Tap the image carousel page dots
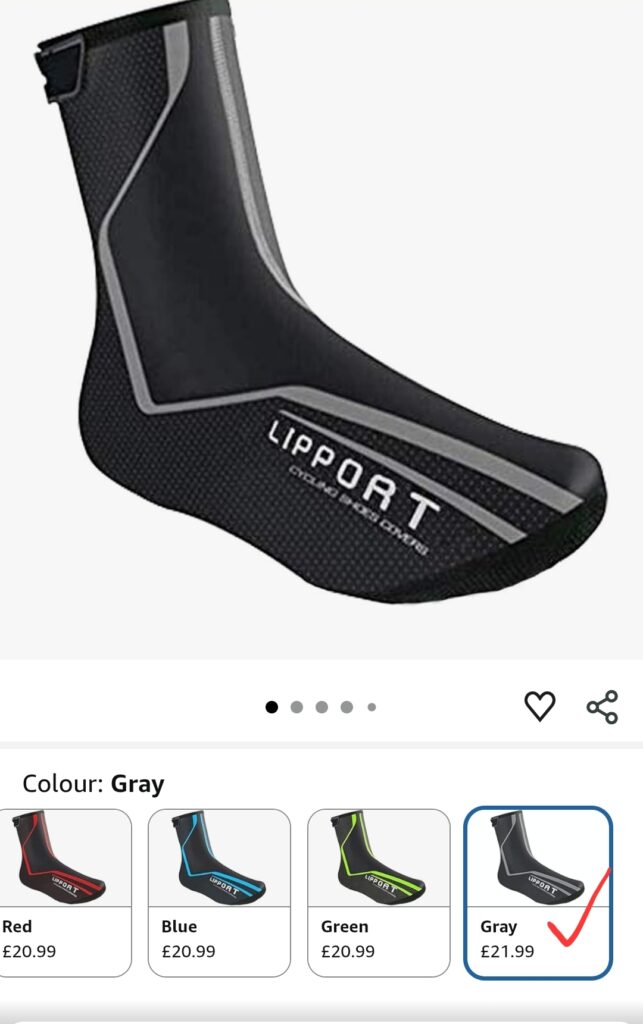643x1024 pixels. tap(321, 707)
